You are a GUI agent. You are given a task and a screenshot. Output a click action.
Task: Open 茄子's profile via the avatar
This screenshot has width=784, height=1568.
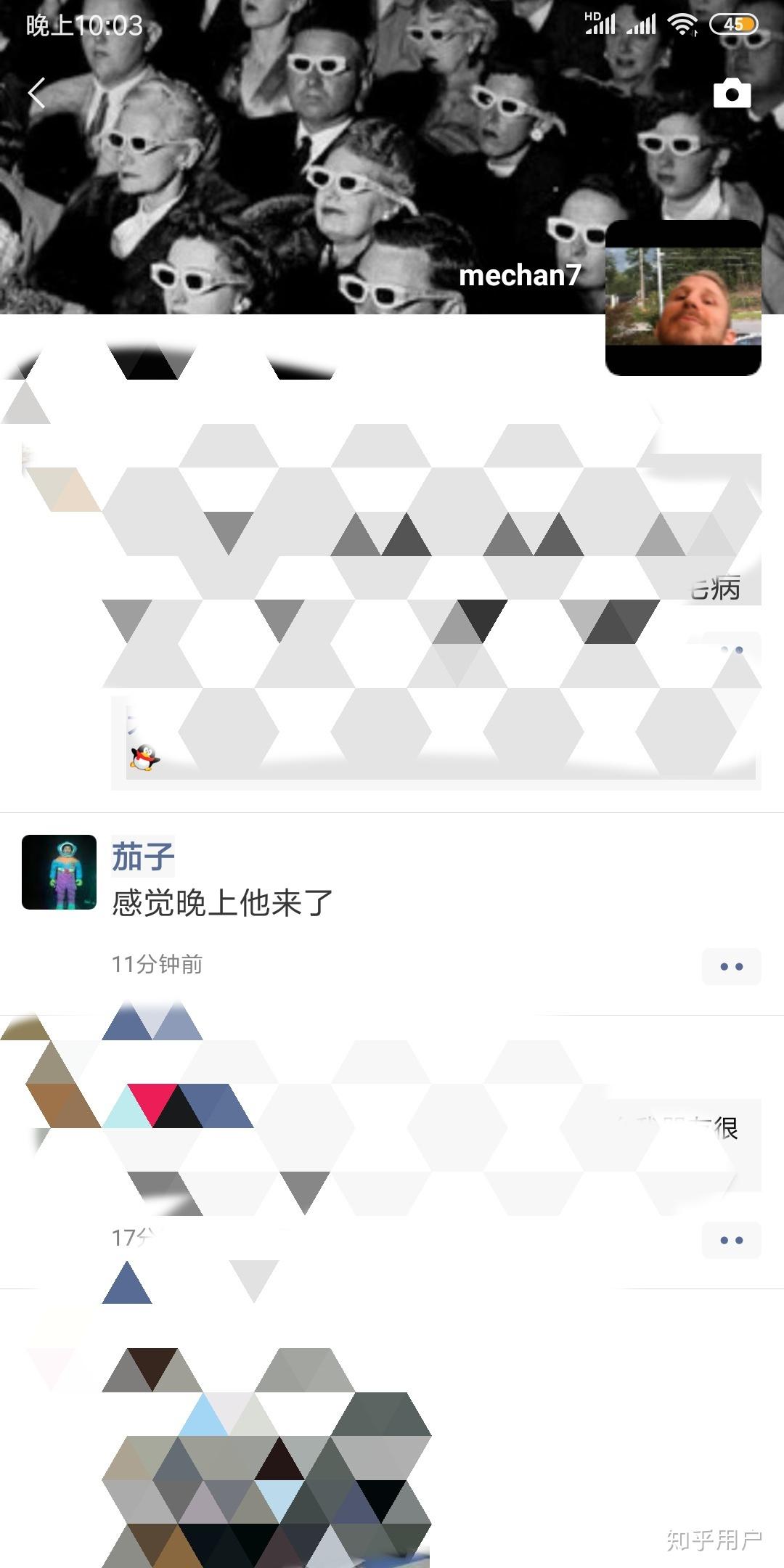tap(59, 872)
